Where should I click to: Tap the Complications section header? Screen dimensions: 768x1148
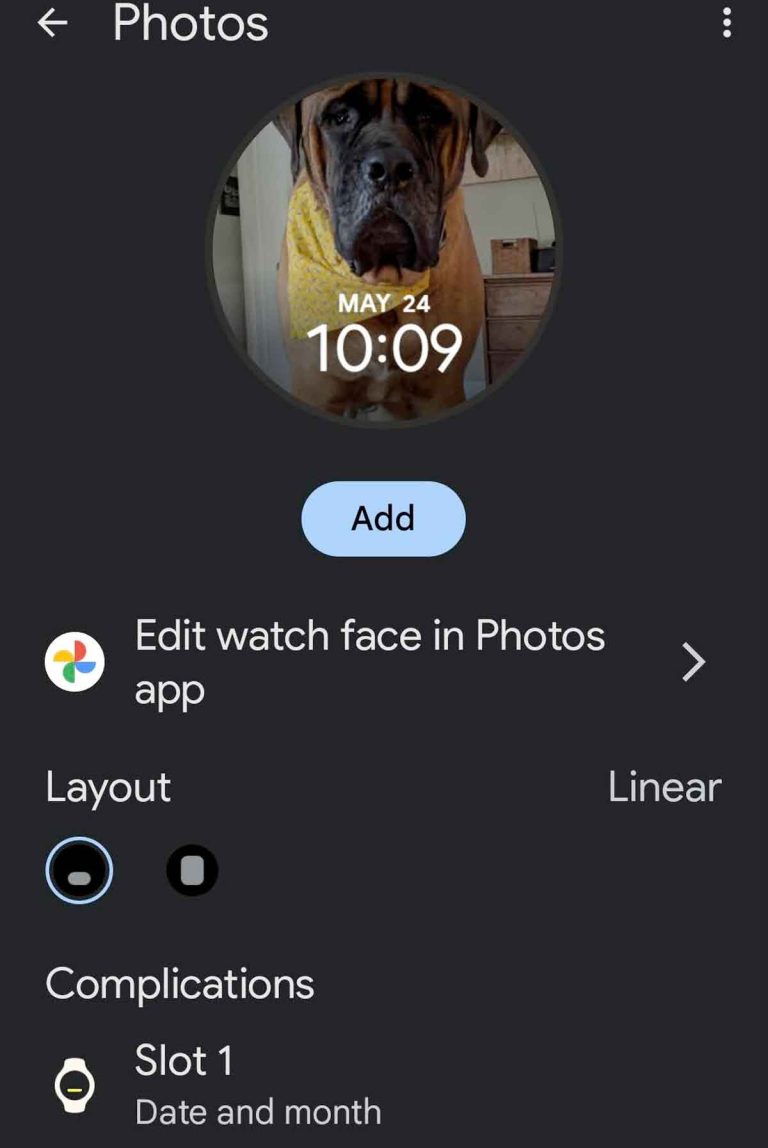pyautogui.click(x=179, y=984)
